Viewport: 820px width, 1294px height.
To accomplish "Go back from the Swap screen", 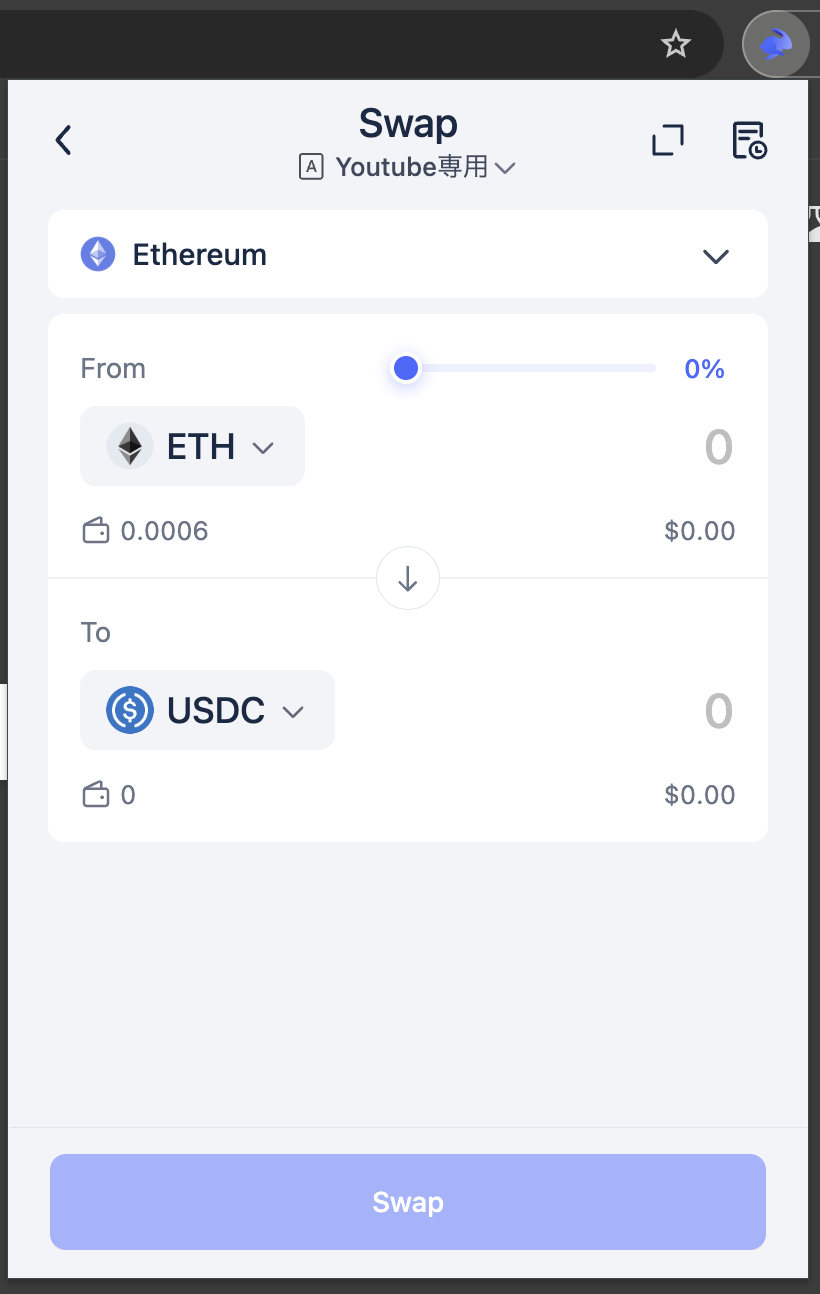I will pyautogui.click(x=63, y=140).
